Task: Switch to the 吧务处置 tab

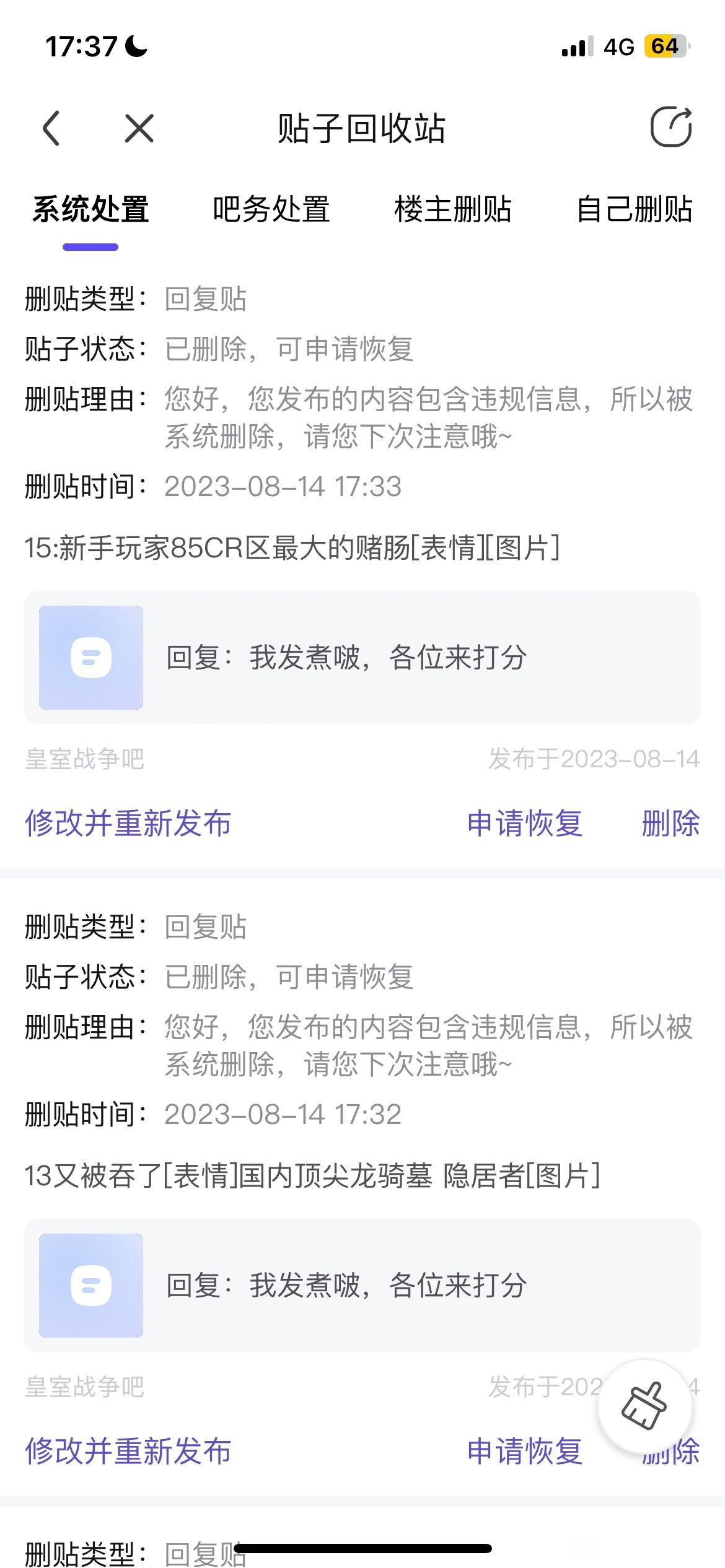Action: pos(271,209)
